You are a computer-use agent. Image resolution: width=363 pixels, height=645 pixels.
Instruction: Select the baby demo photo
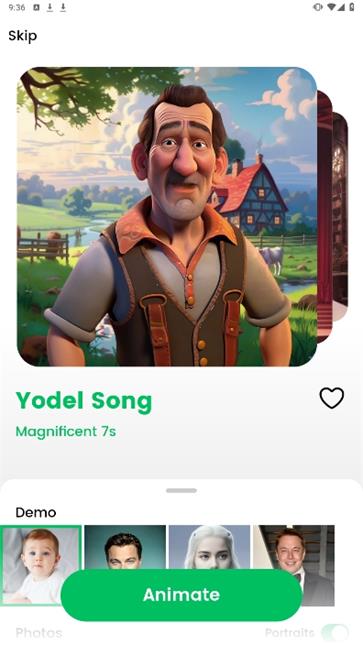point(41,565)
